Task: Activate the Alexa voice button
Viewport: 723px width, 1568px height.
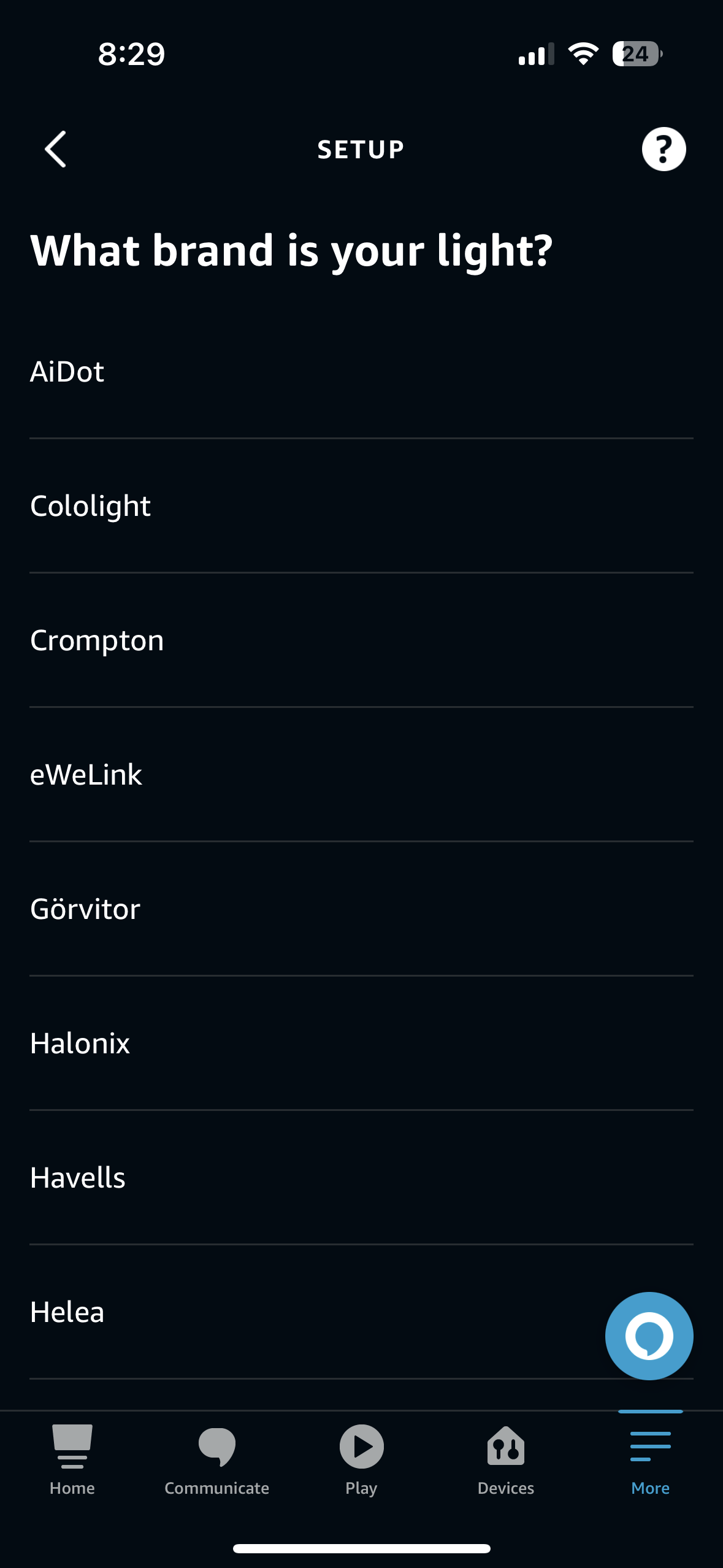Action: [x=649, y=1335]
